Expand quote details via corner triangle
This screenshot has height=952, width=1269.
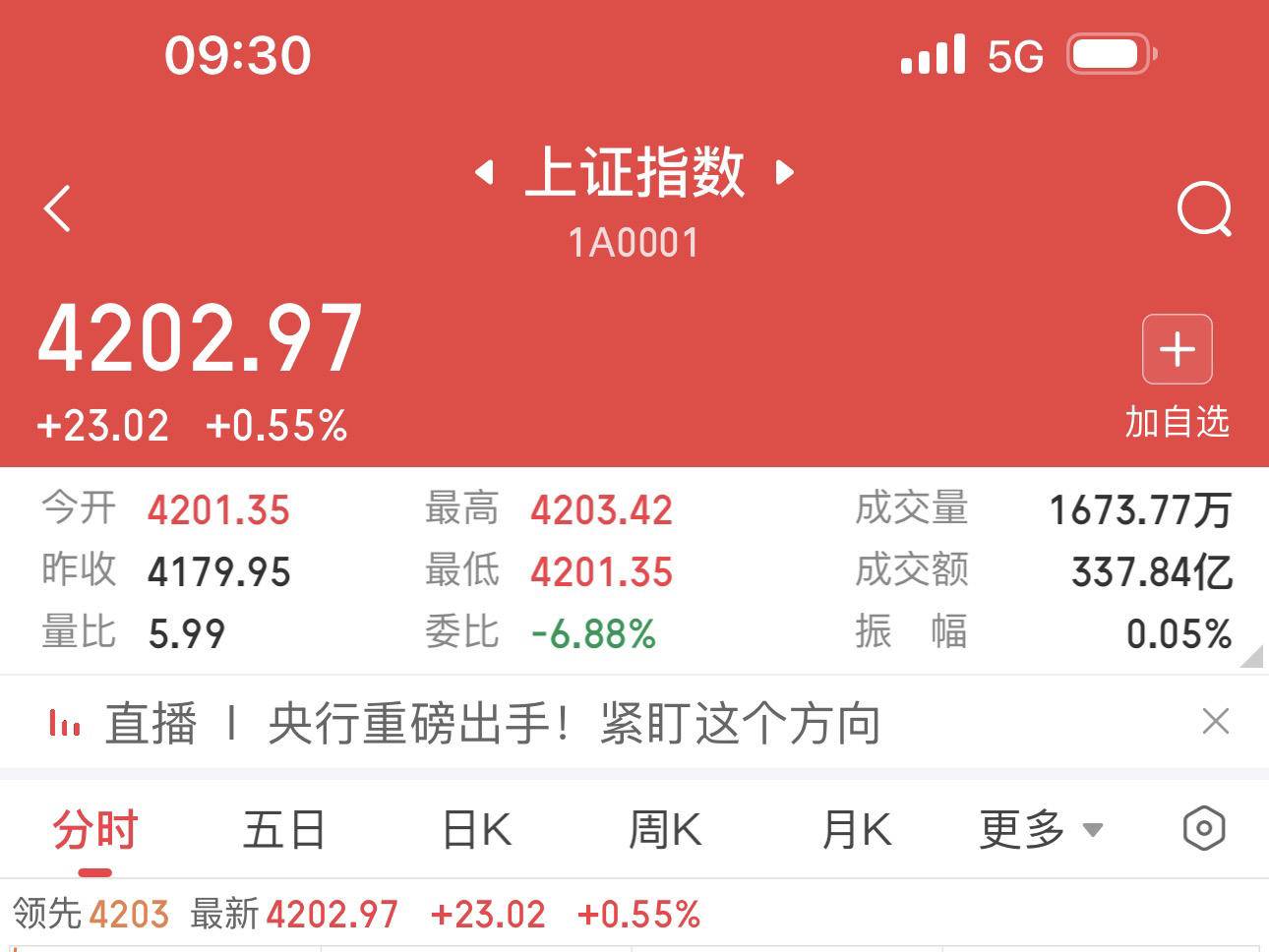[1251, 656]
